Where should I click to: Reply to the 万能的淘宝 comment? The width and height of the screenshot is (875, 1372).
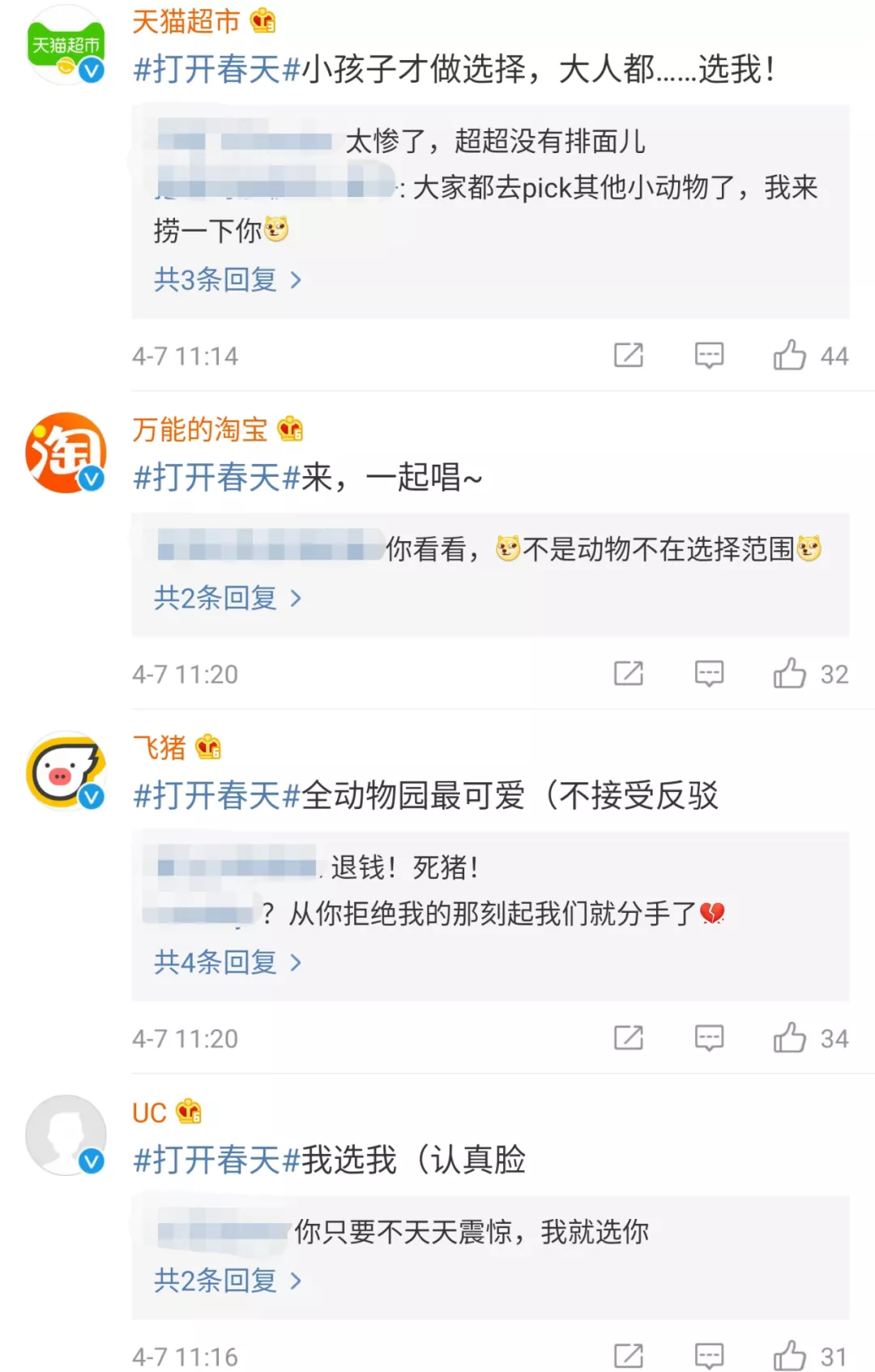coord(709,674)
